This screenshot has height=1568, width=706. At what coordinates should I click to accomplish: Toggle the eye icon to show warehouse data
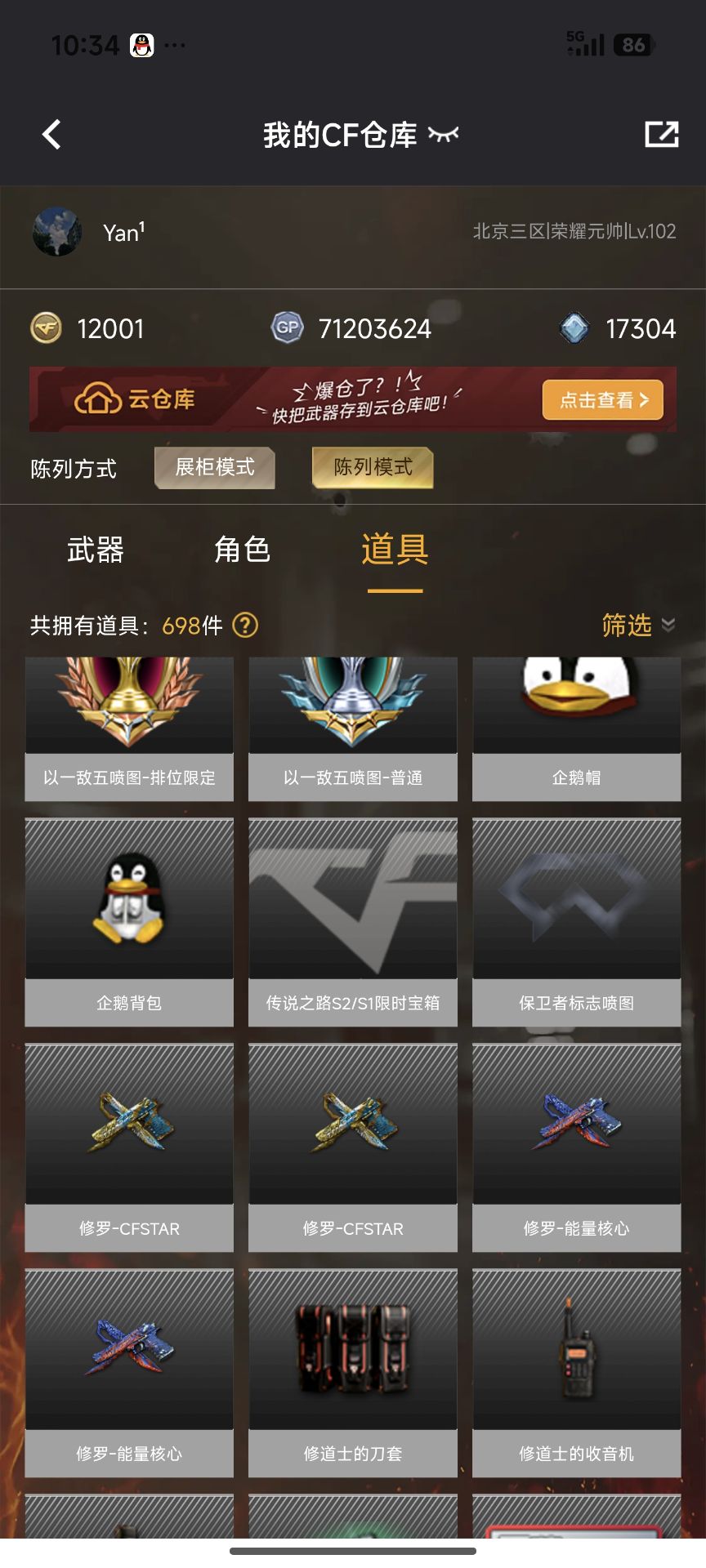coord(444,134)
